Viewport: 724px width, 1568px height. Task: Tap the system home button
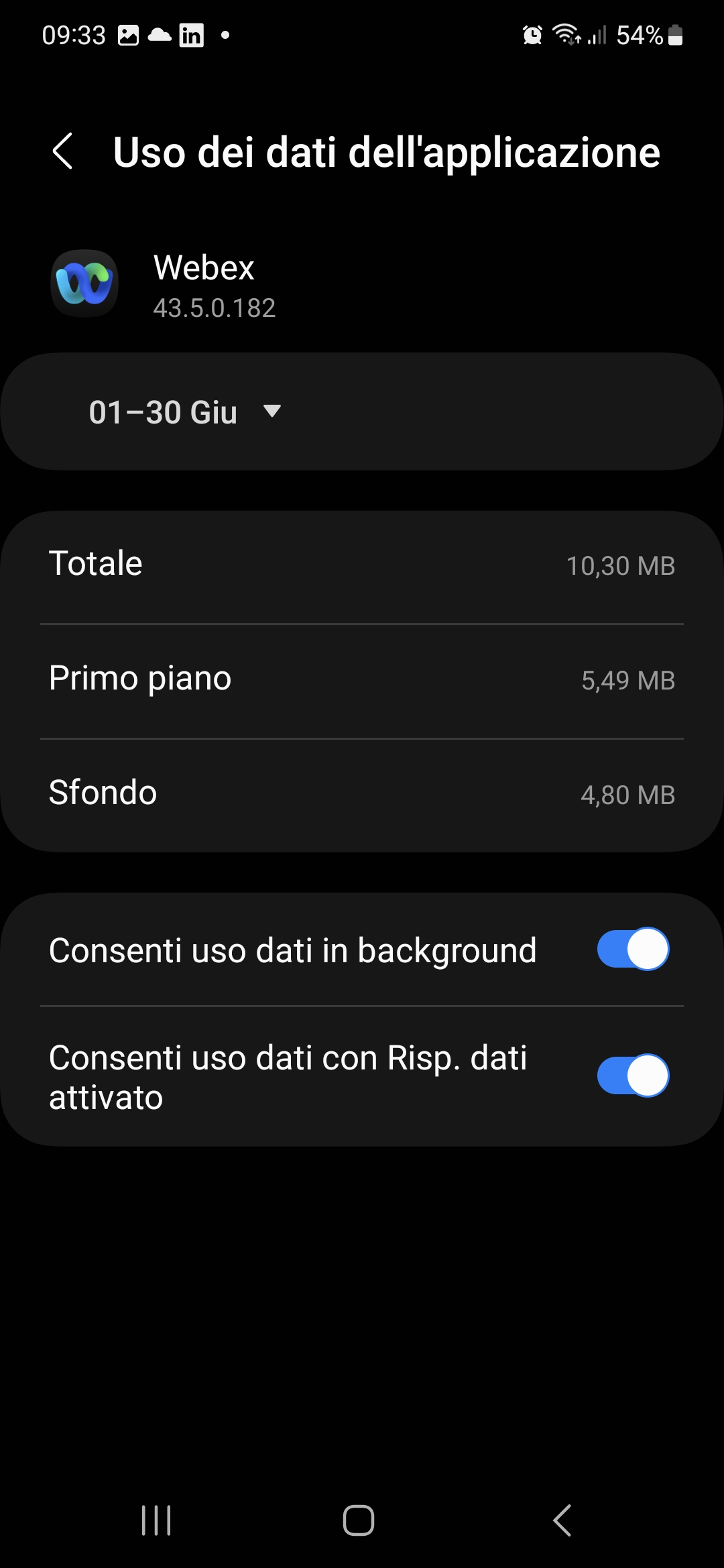pyautogui.click(x=359, y=1520)
